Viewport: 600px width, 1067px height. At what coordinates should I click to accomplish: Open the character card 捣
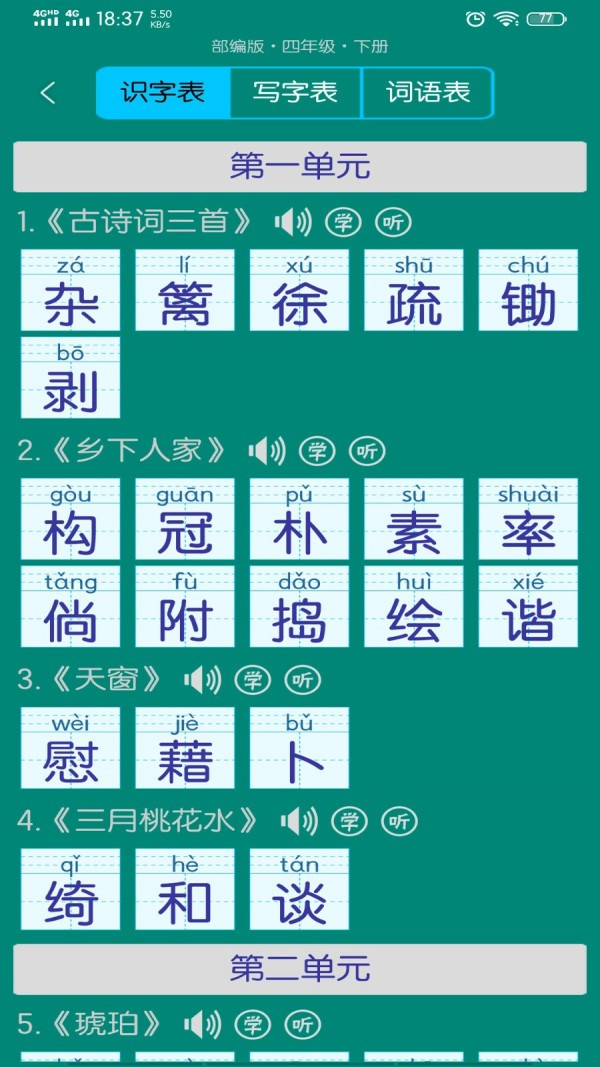(x=299, y=607)
